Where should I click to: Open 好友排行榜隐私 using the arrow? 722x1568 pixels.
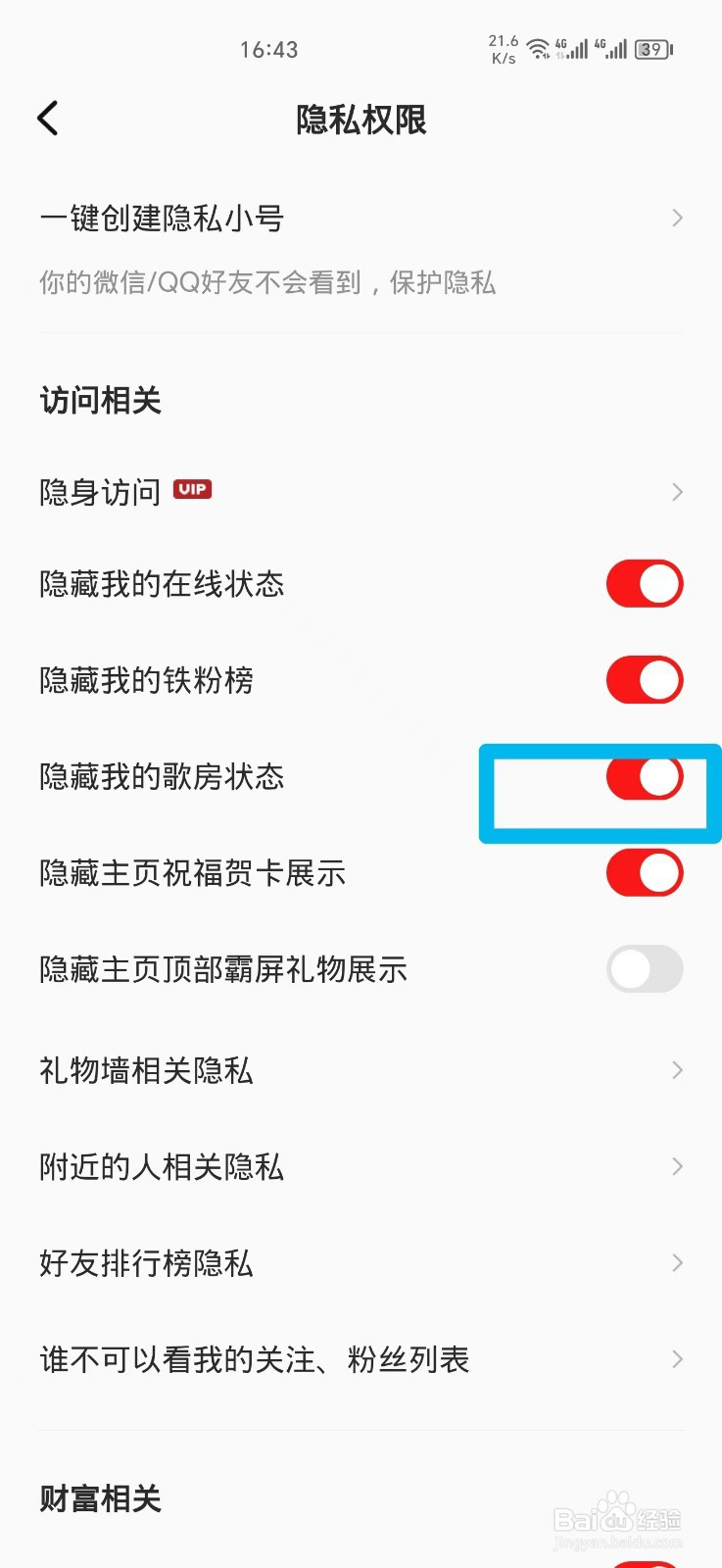(x=677, y=1263)
